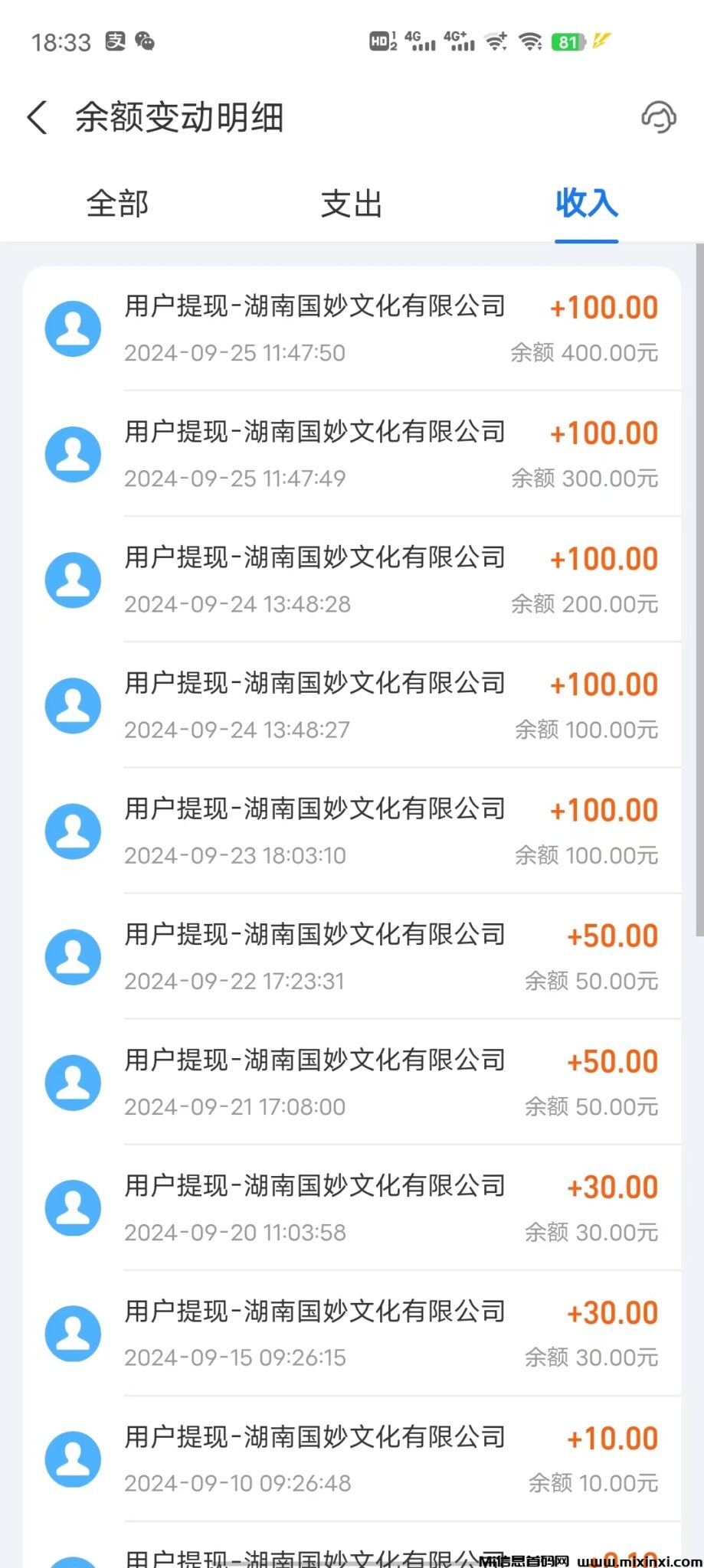Viewport: 704px width, 1568px height.
Task: Switch to the 全部 tab
Action: point(117,204)
